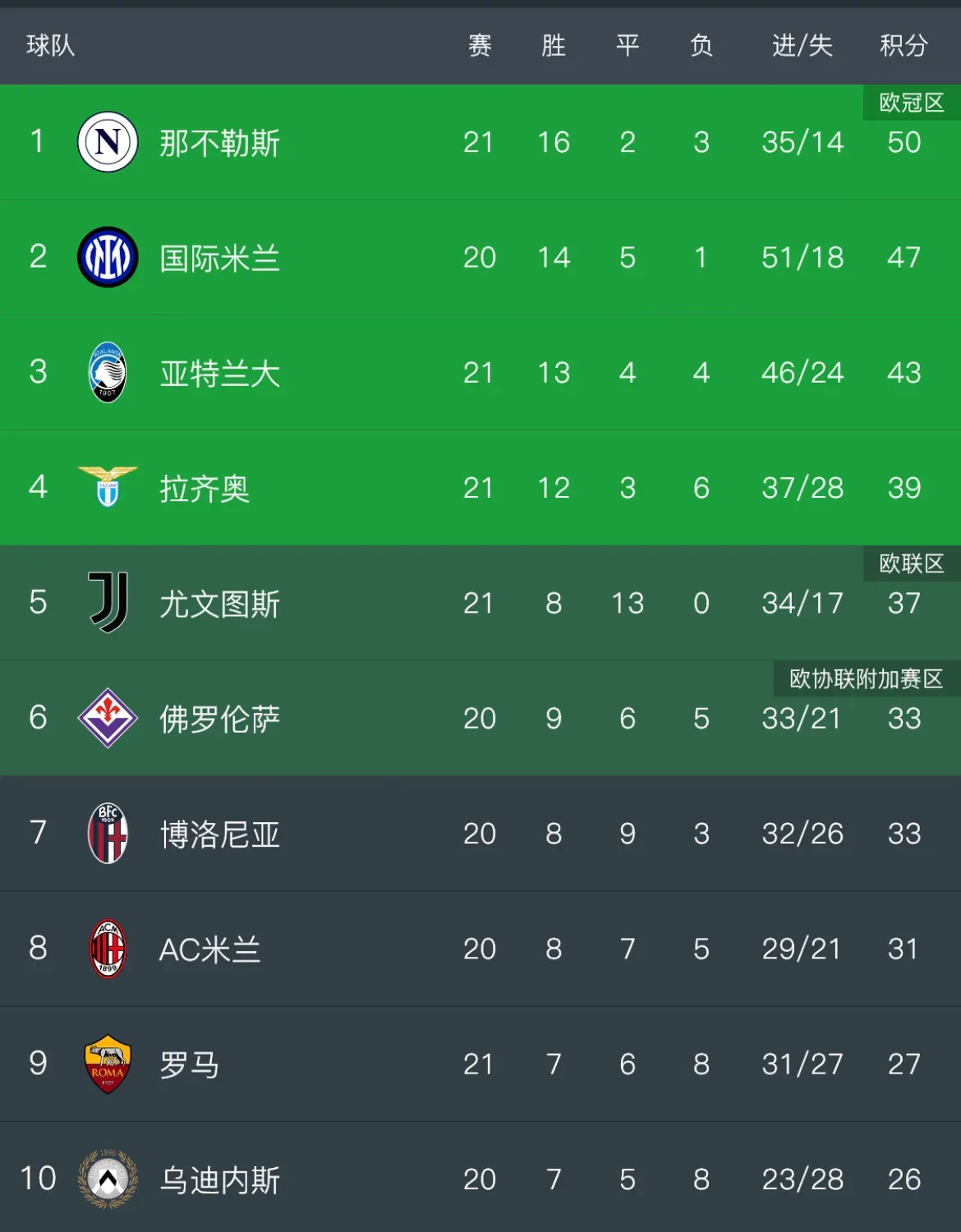Select the Roma wolf badge

click(106, 1064)
